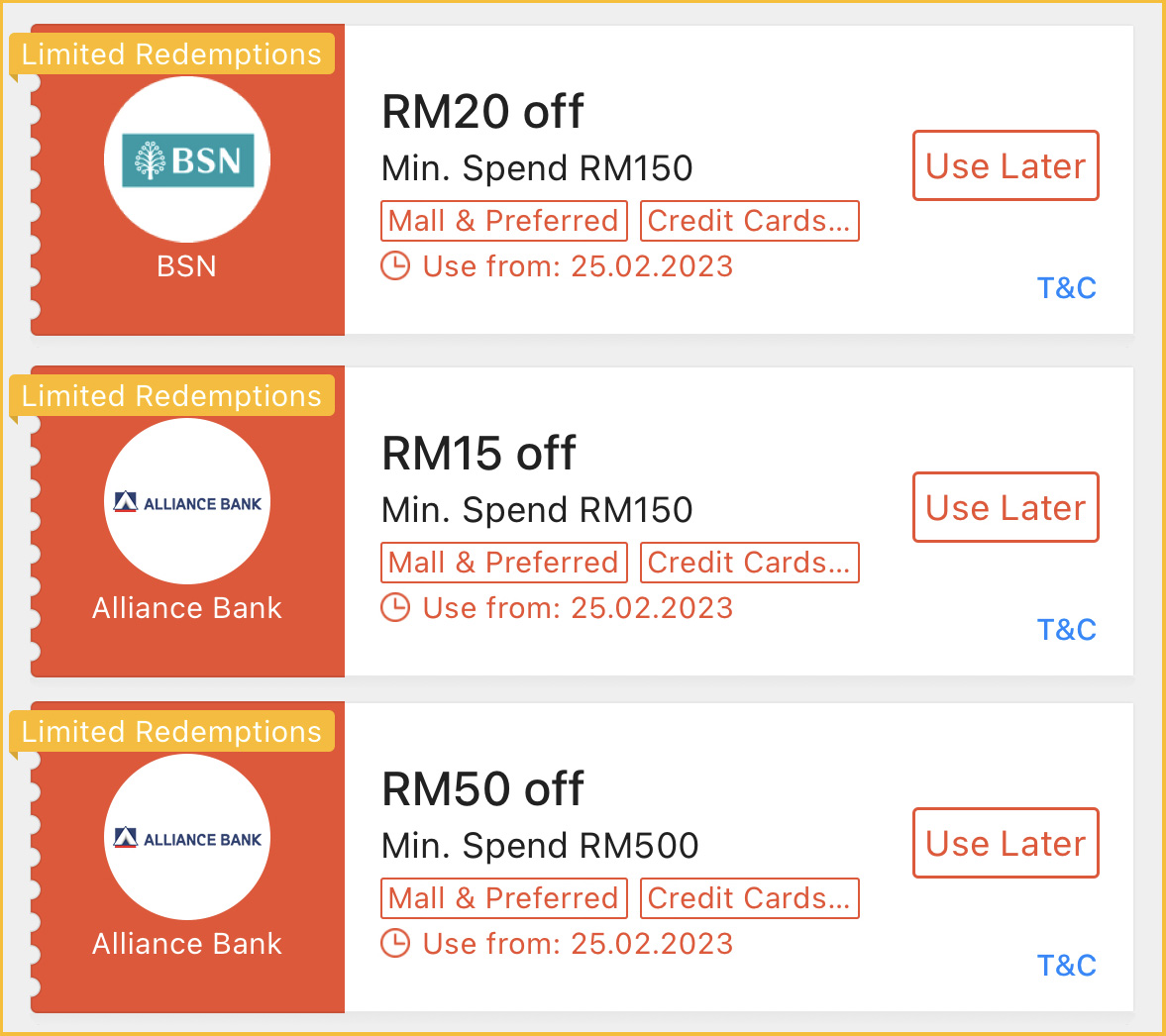View T&C for the RM15 off voucher

(1066, 630)
